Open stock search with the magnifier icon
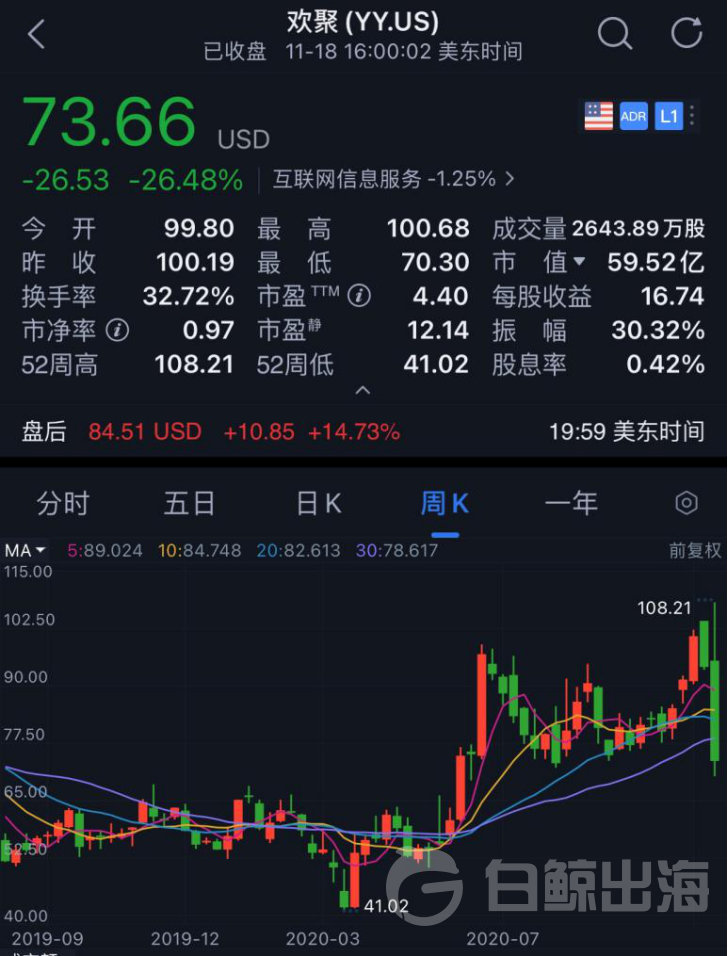This screenshot has width=728, height=956. 614,34
